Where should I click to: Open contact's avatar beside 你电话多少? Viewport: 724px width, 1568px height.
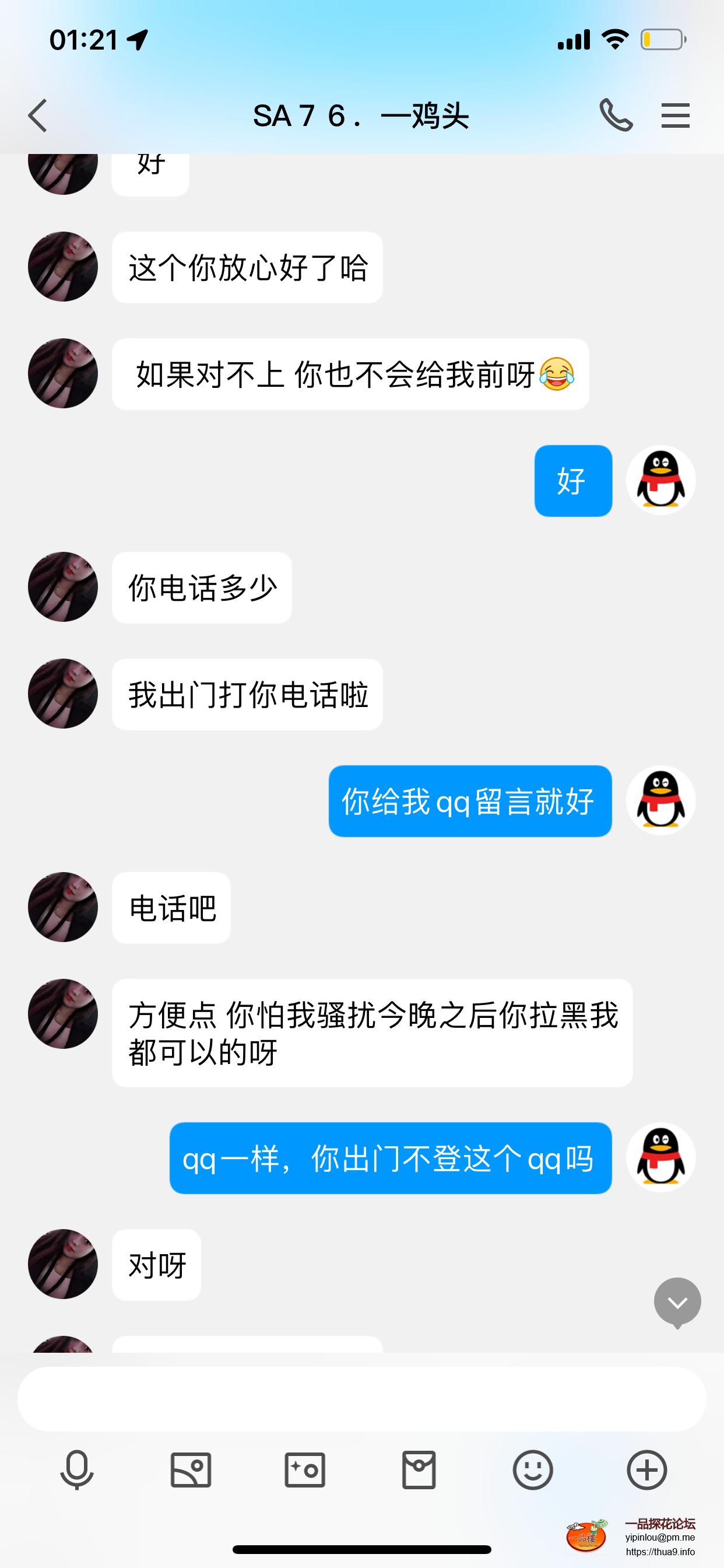(63, 587)
